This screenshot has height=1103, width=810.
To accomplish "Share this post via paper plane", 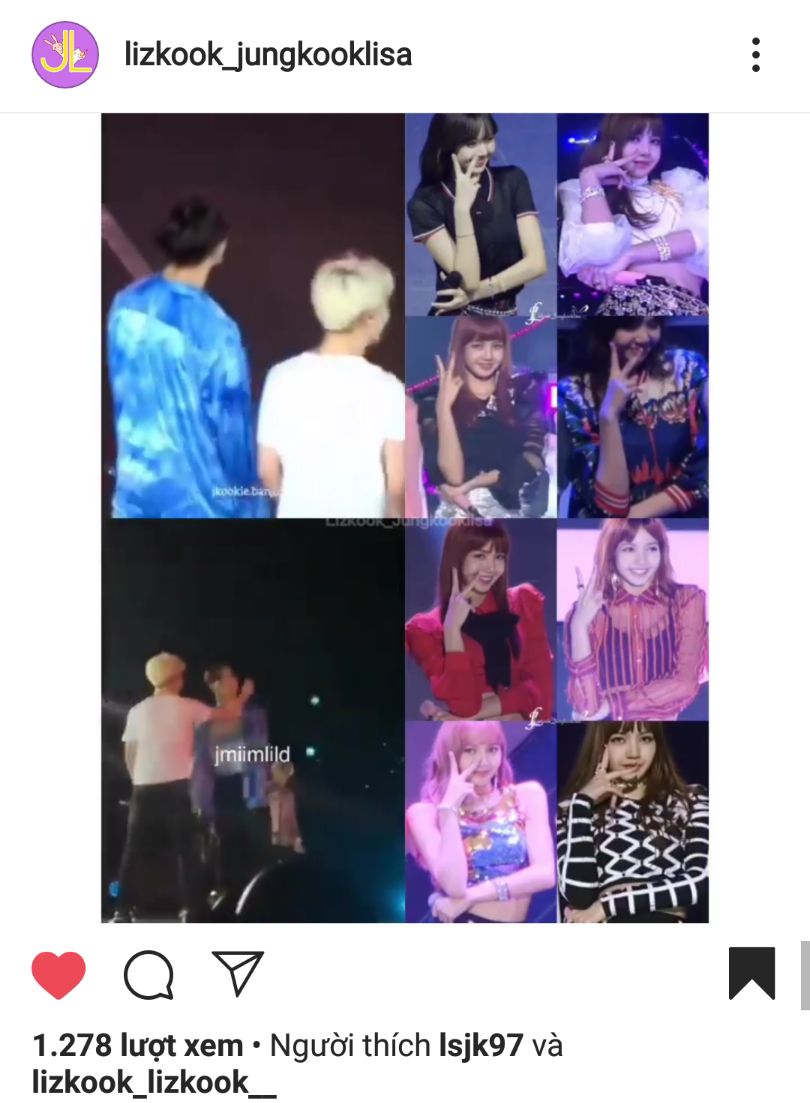I will (x=238, y=973).
